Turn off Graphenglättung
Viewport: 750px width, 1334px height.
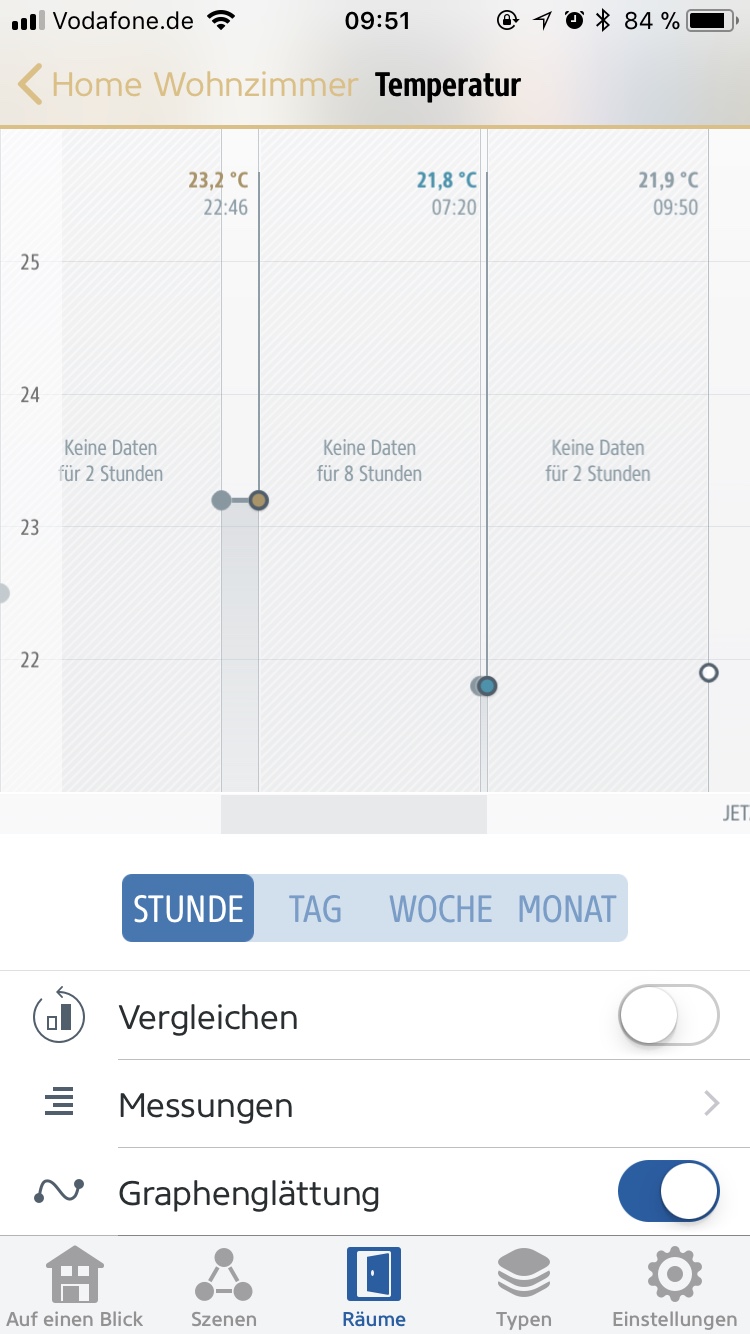coord(668,1192)
